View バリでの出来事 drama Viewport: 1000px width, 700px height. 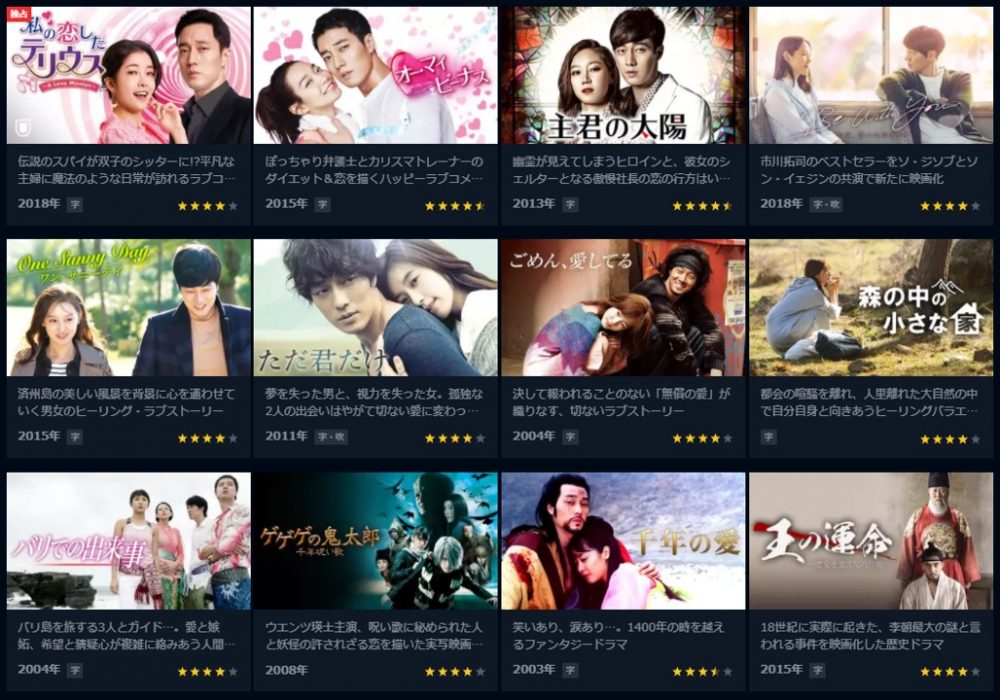(x=128, y=541)
